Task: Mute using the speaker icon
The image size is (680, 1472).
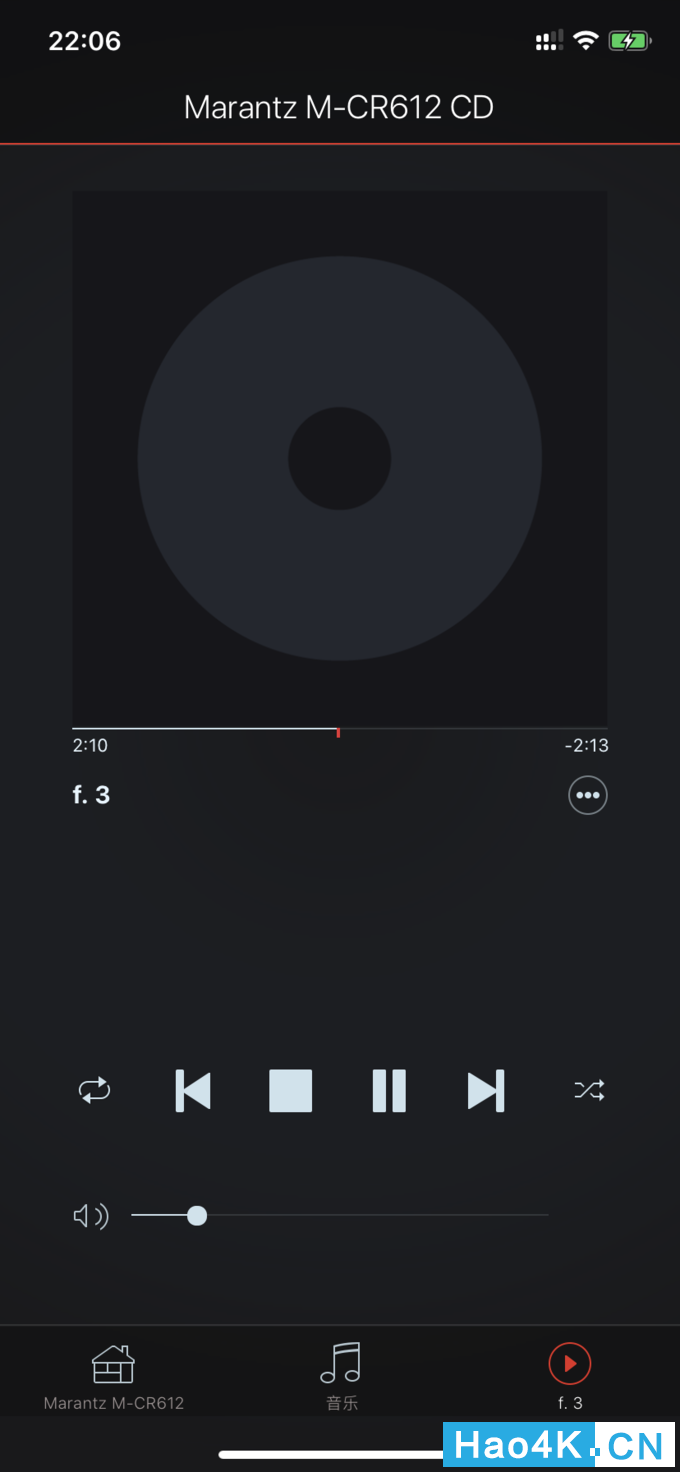Action: [91, 1216]
